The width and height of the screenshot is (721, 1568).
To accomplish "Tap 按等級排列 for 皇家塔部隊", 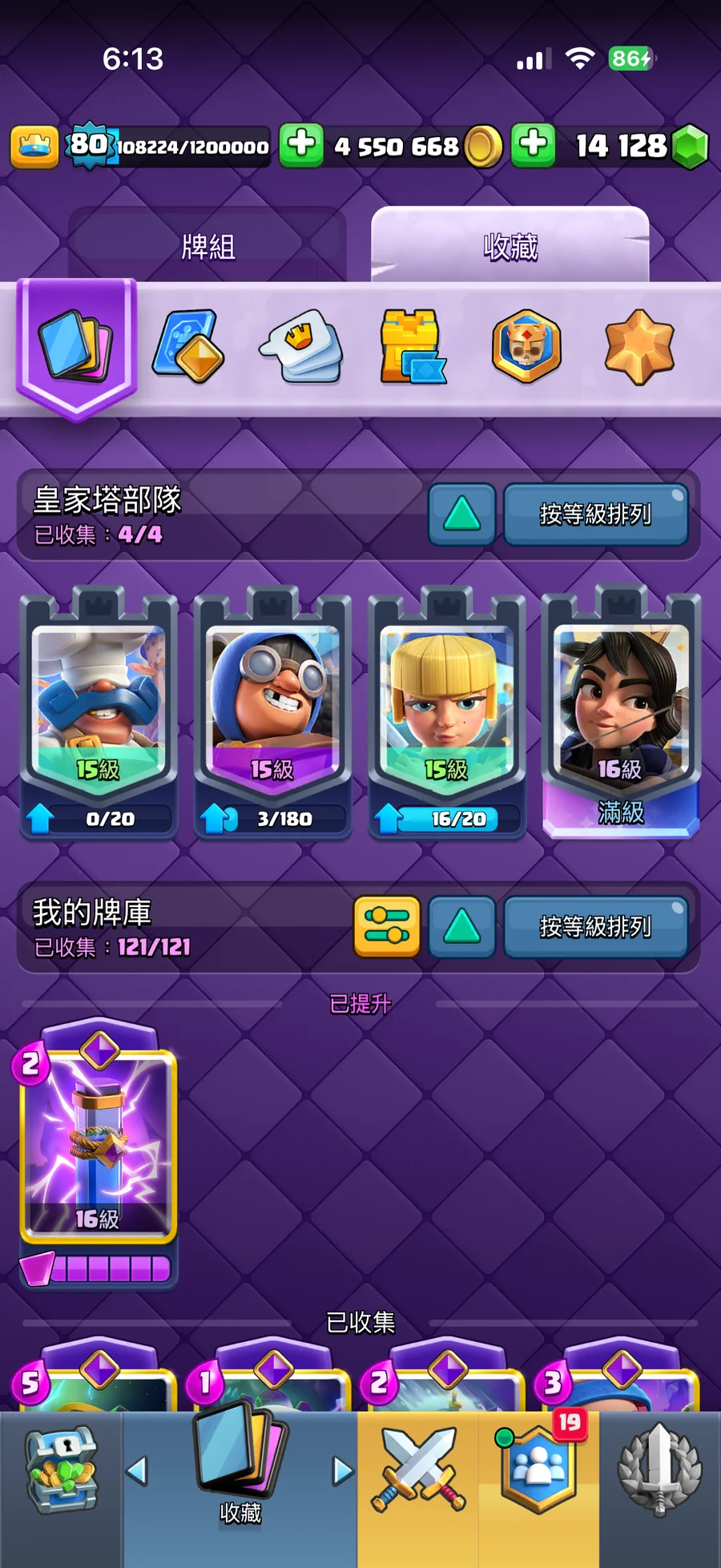I will [x=595, y=514].
